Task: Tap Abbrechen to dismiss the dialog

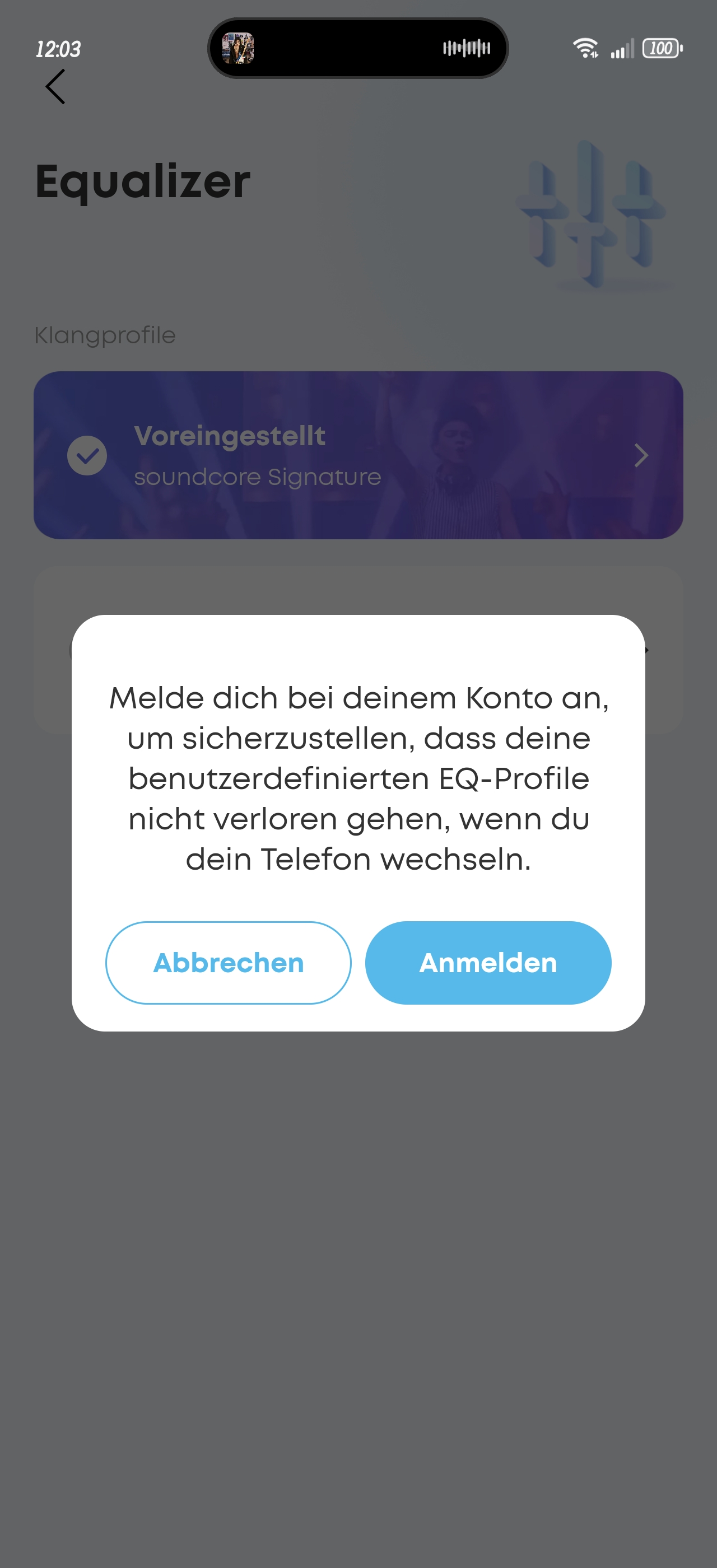Action: [228, 962]
